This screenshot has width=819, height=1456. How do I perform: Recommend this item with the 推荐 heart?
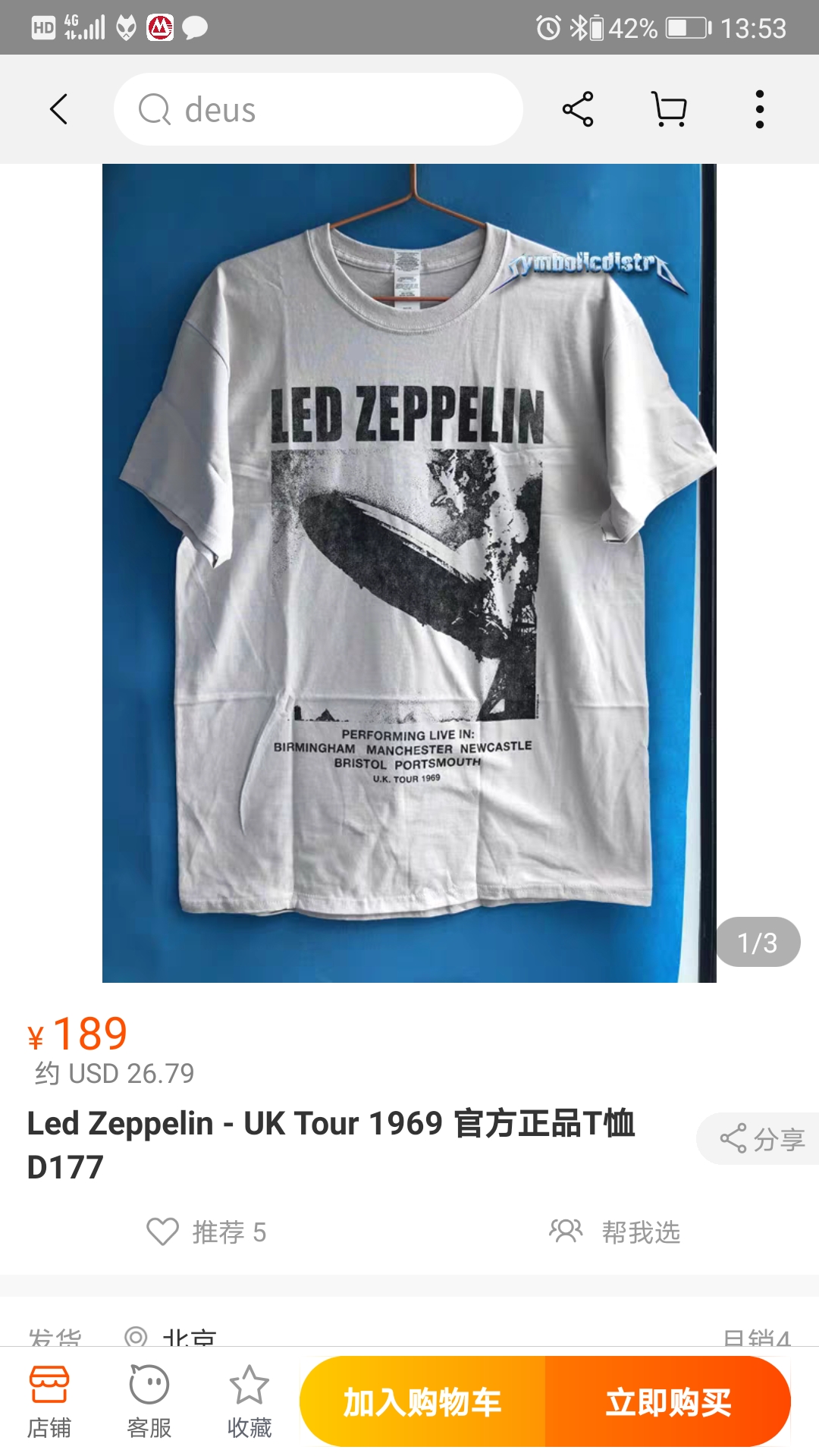pyautogui.click(x=206, y=1232)
